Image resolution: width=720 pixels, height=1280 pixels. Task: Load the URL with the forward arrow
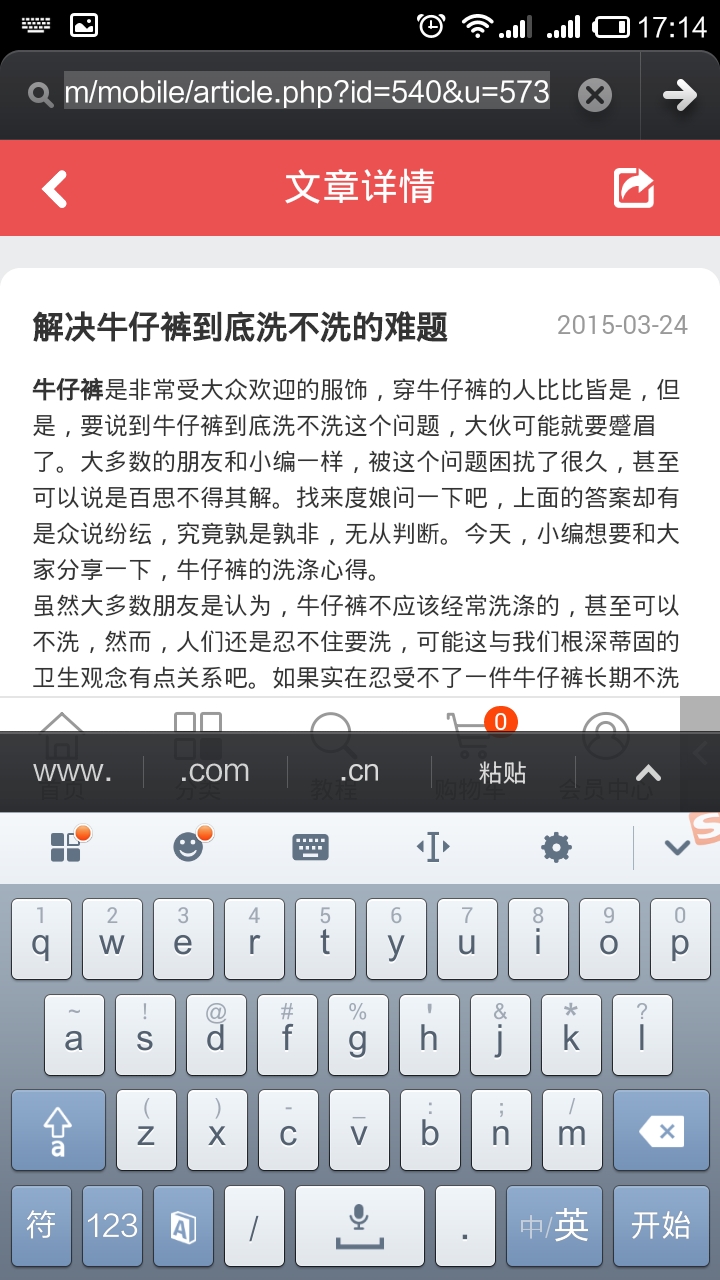click(x=680, y=95)
